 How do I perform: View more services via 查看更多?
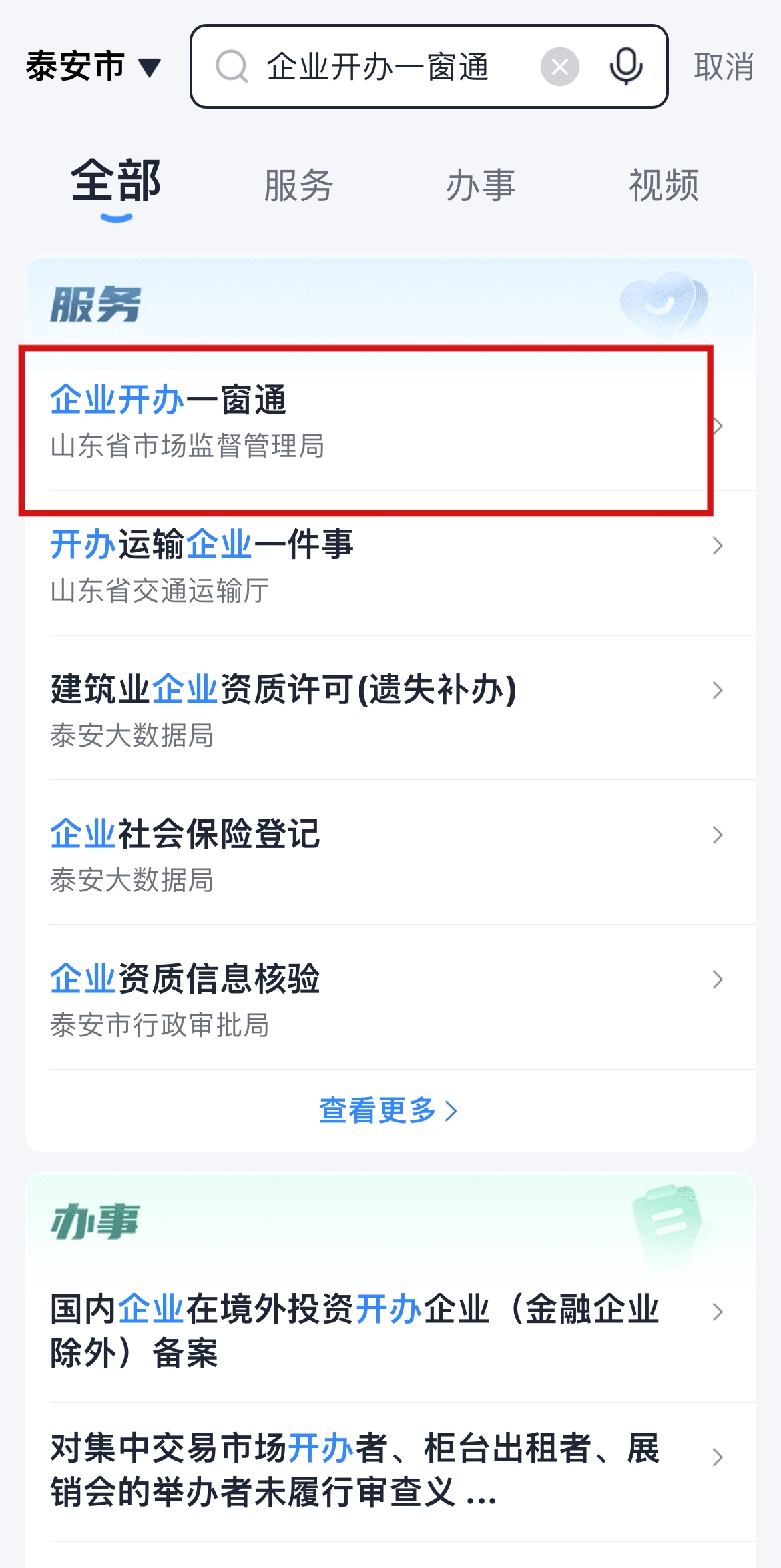click(x=388, y=1111)
